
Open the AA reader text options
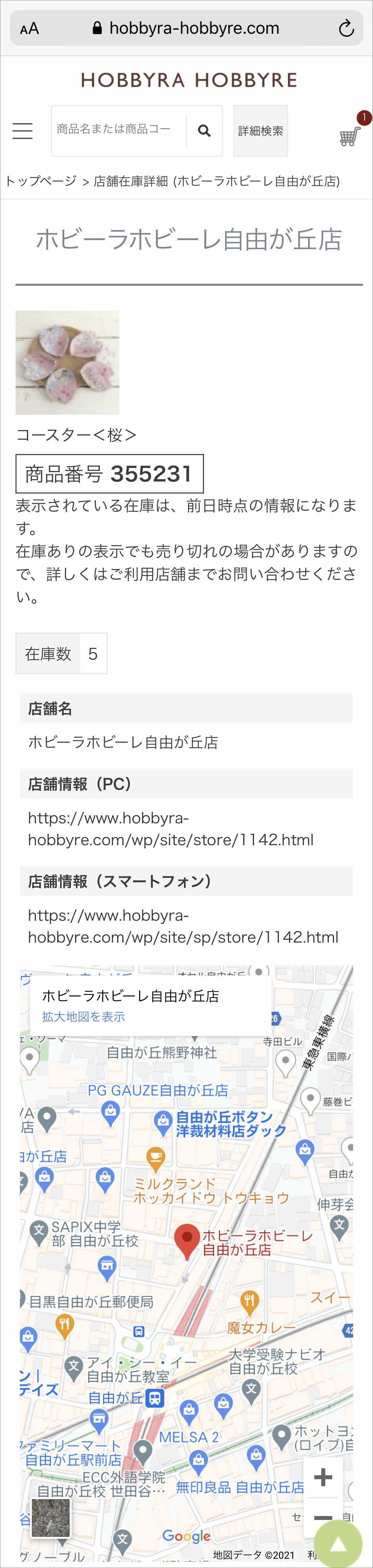coord(29,28)
